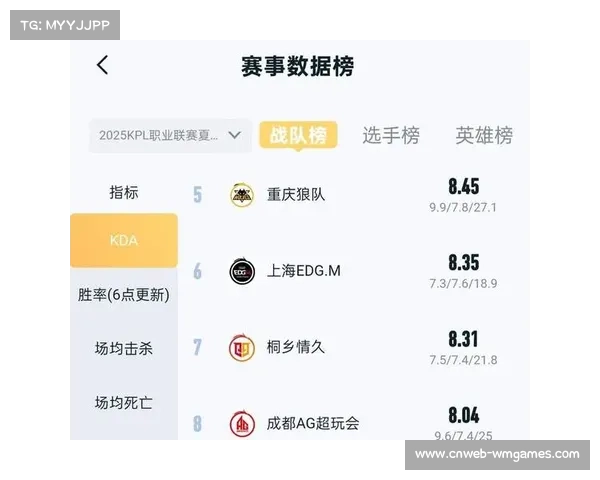Viewport: 600px width, 480px height.
Task: Switch to the 选手榜 tab
Action: [x=391, y=135]
